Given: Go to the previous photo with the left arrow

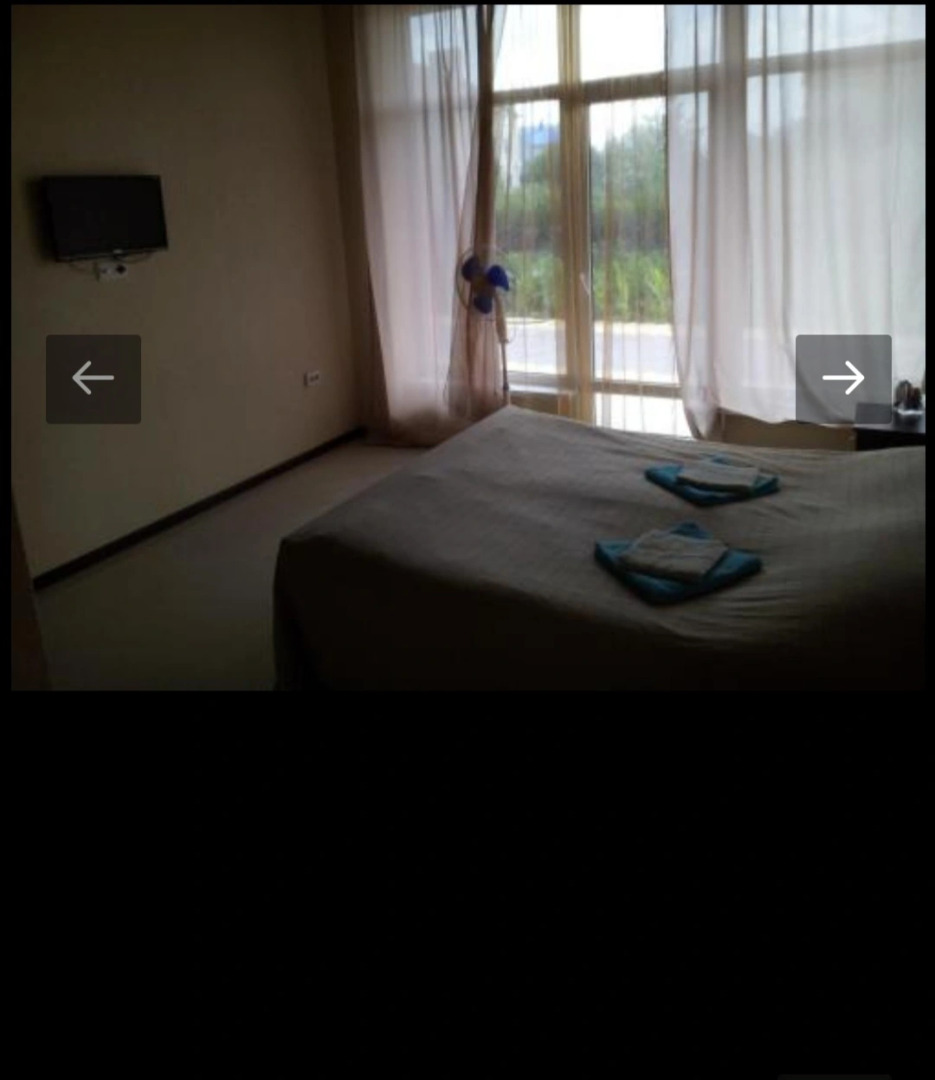Looking at the screenshot, I should click(x=93, y=378).
